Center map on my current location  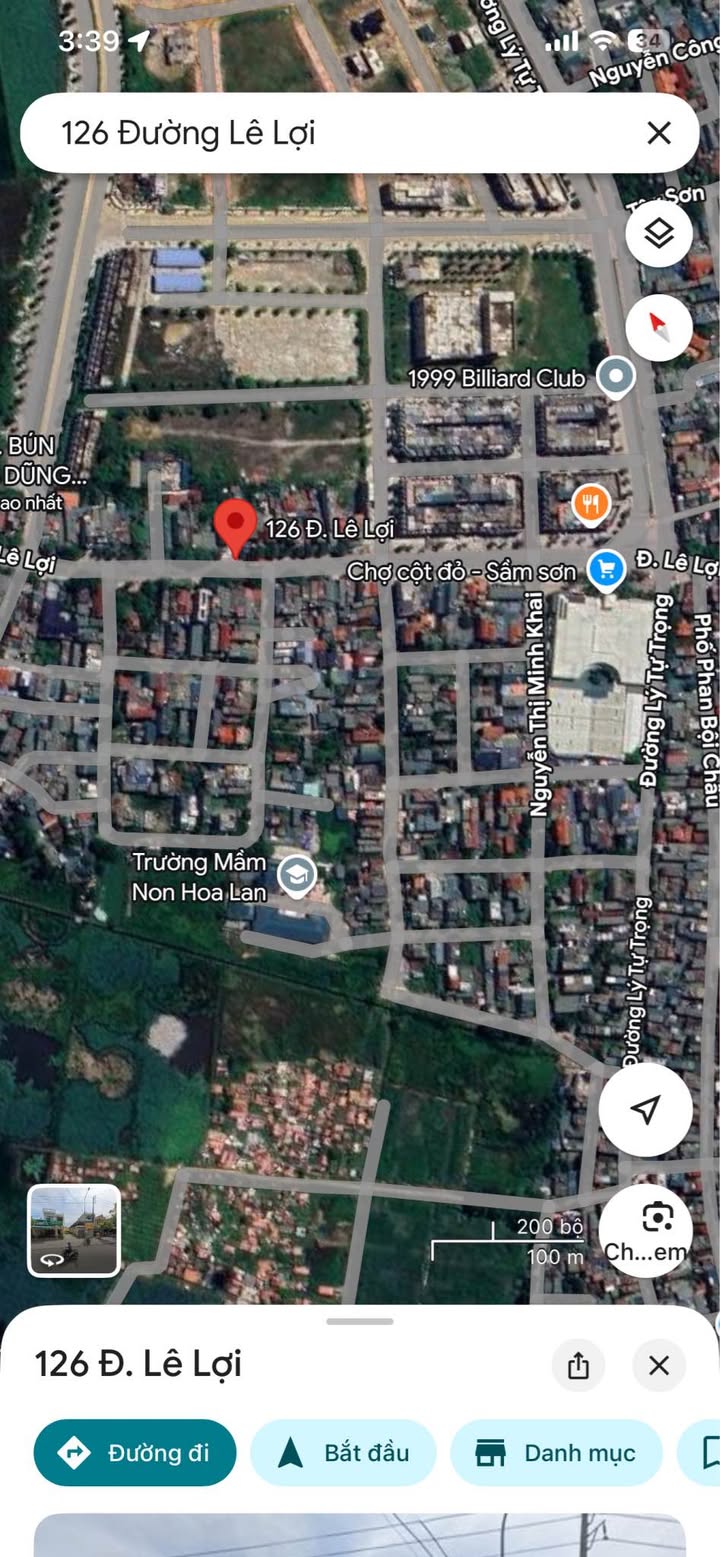pos(646,1109)
